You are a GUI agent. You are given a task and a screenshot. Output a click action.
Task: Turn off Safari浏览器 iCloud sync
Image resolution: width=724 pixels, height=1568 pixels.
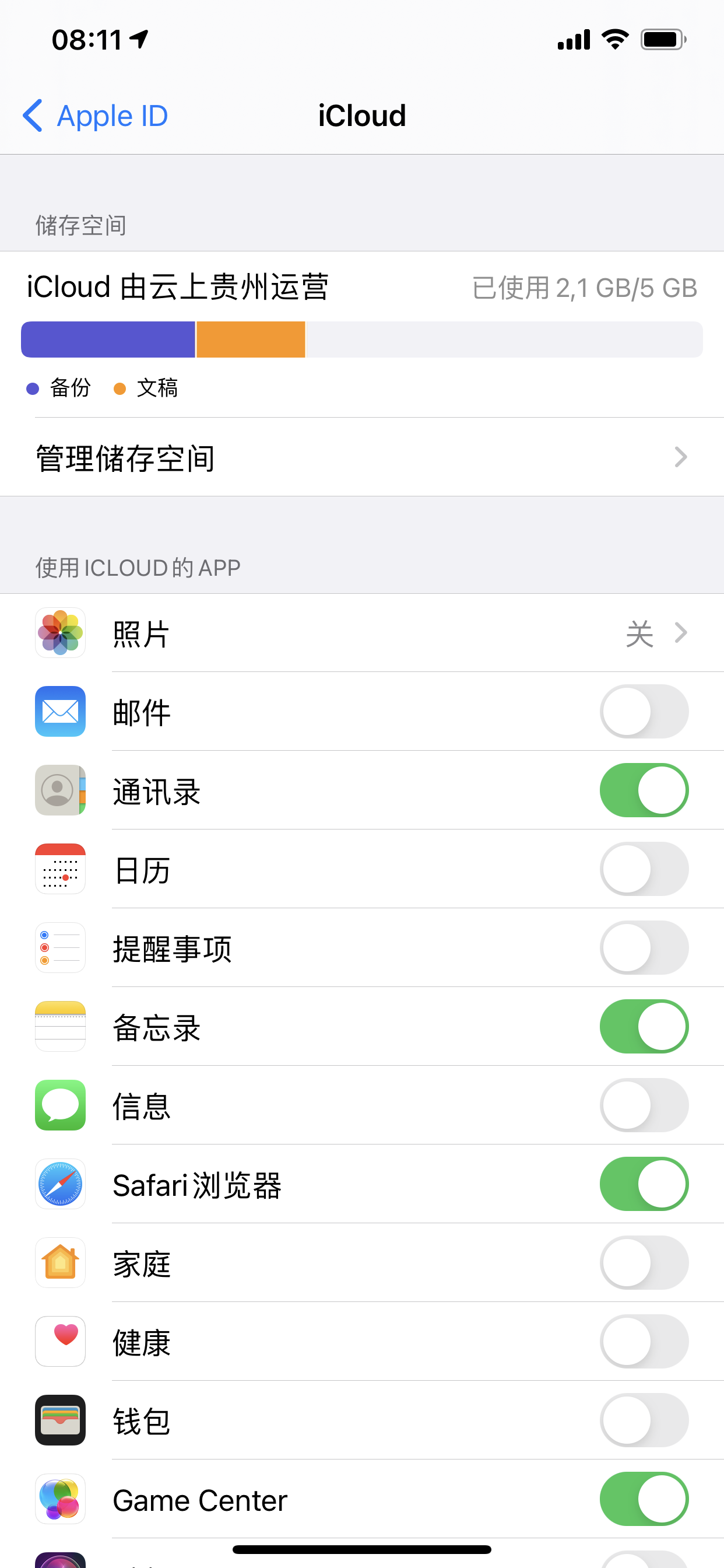pyautogui.click(x=644, y=1185)
